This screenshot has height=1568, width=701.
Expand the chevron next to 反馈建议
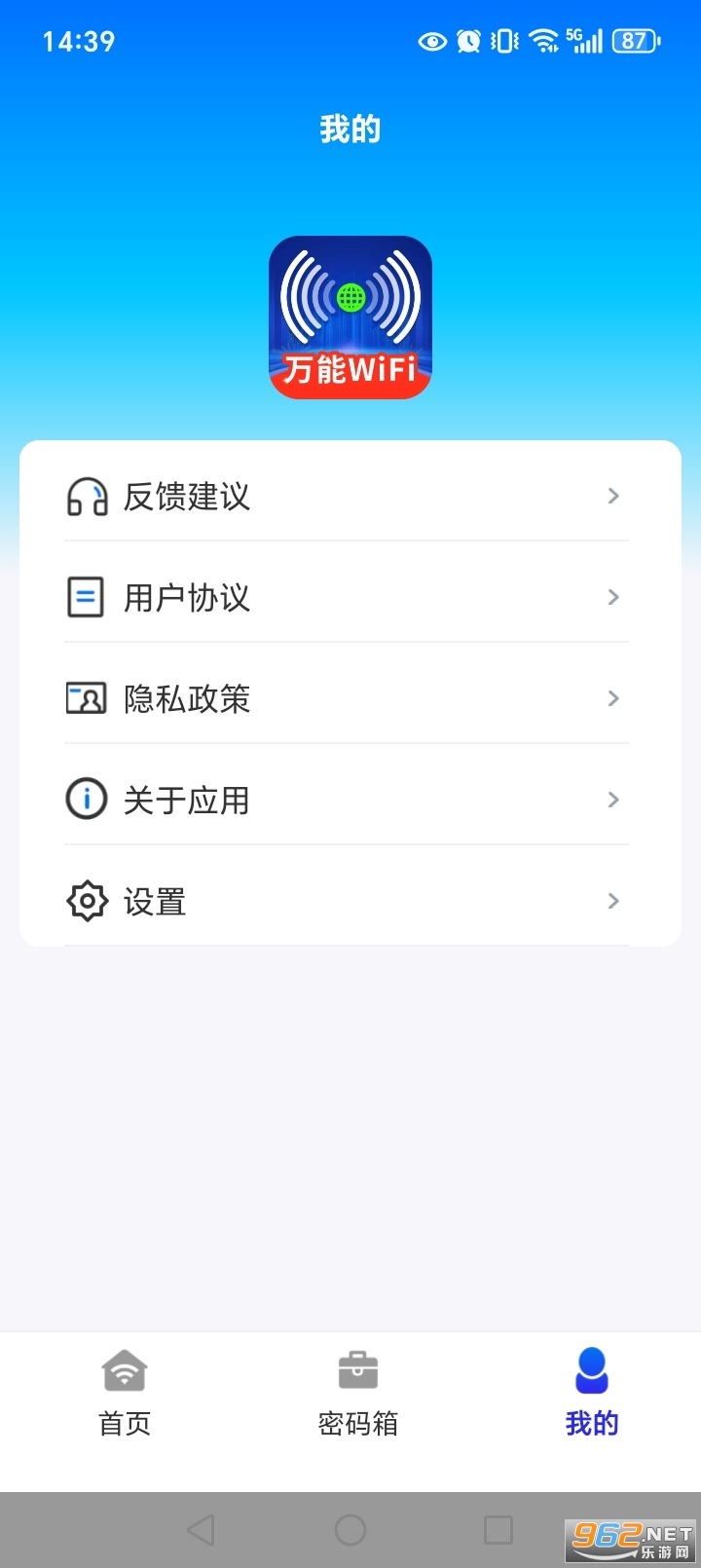[x=612, y=497]
